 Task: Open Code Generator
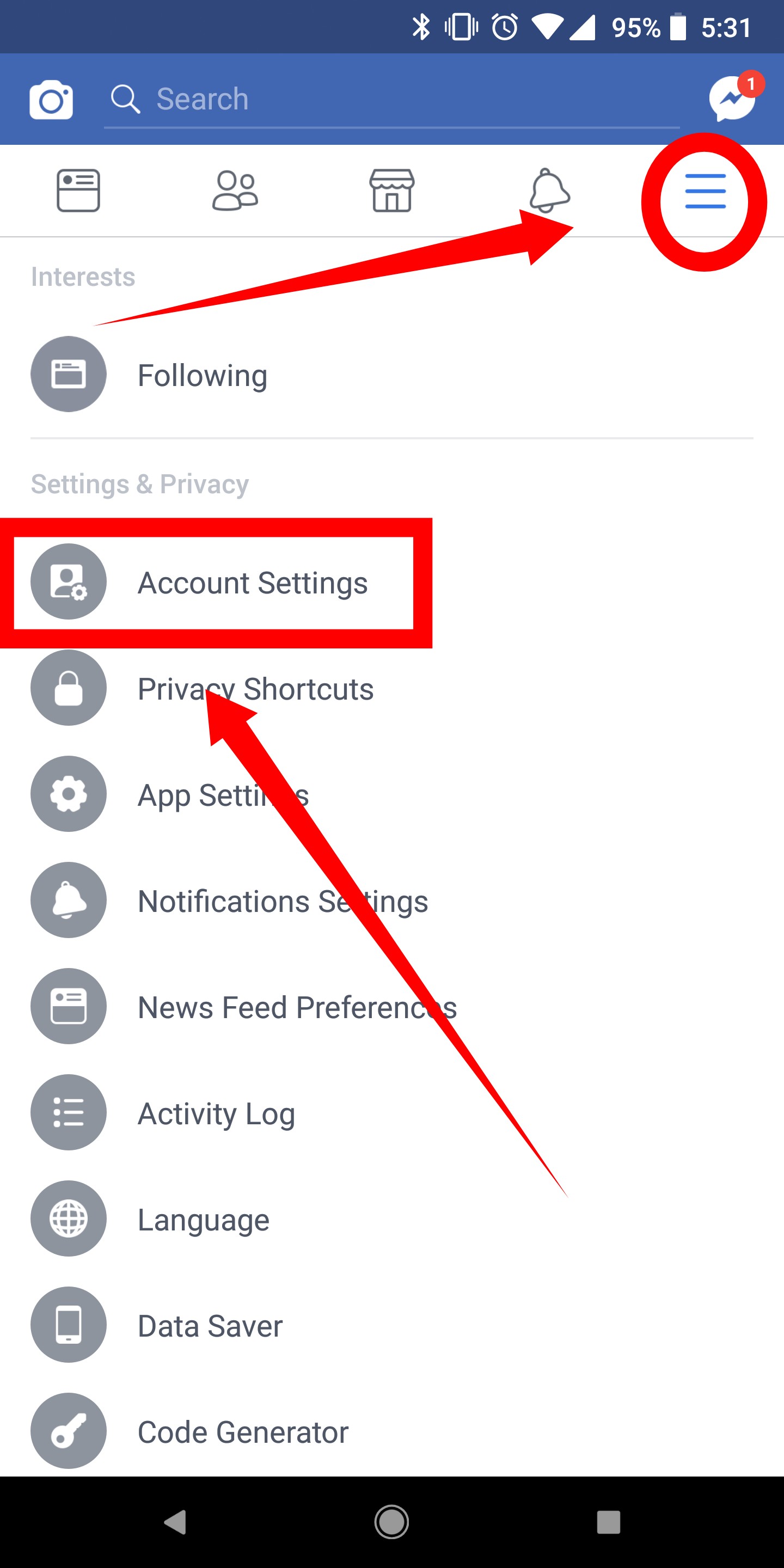[243, 1432]
